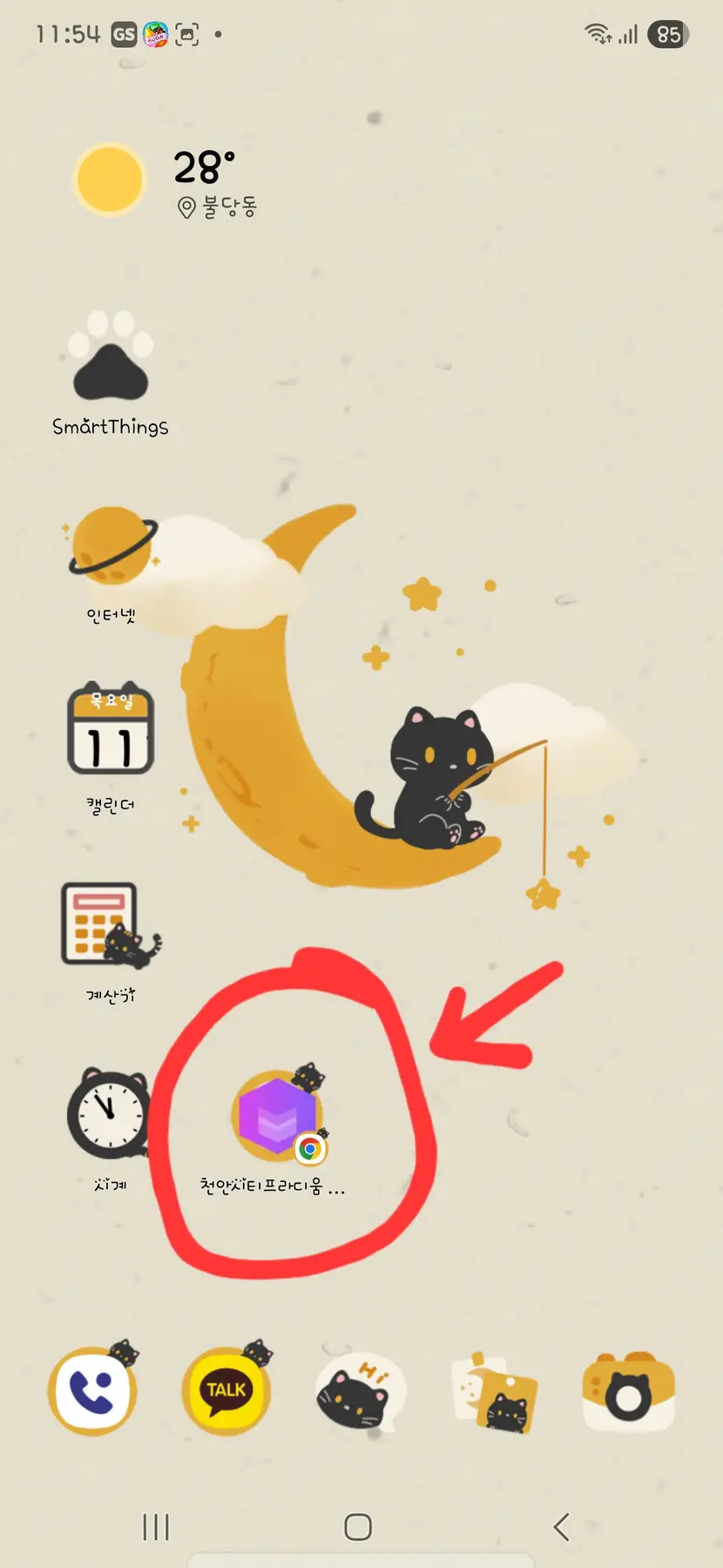Screen dimensions: 723x1568
Task: Tap the system back button
Action: [x=561, y=1526]
